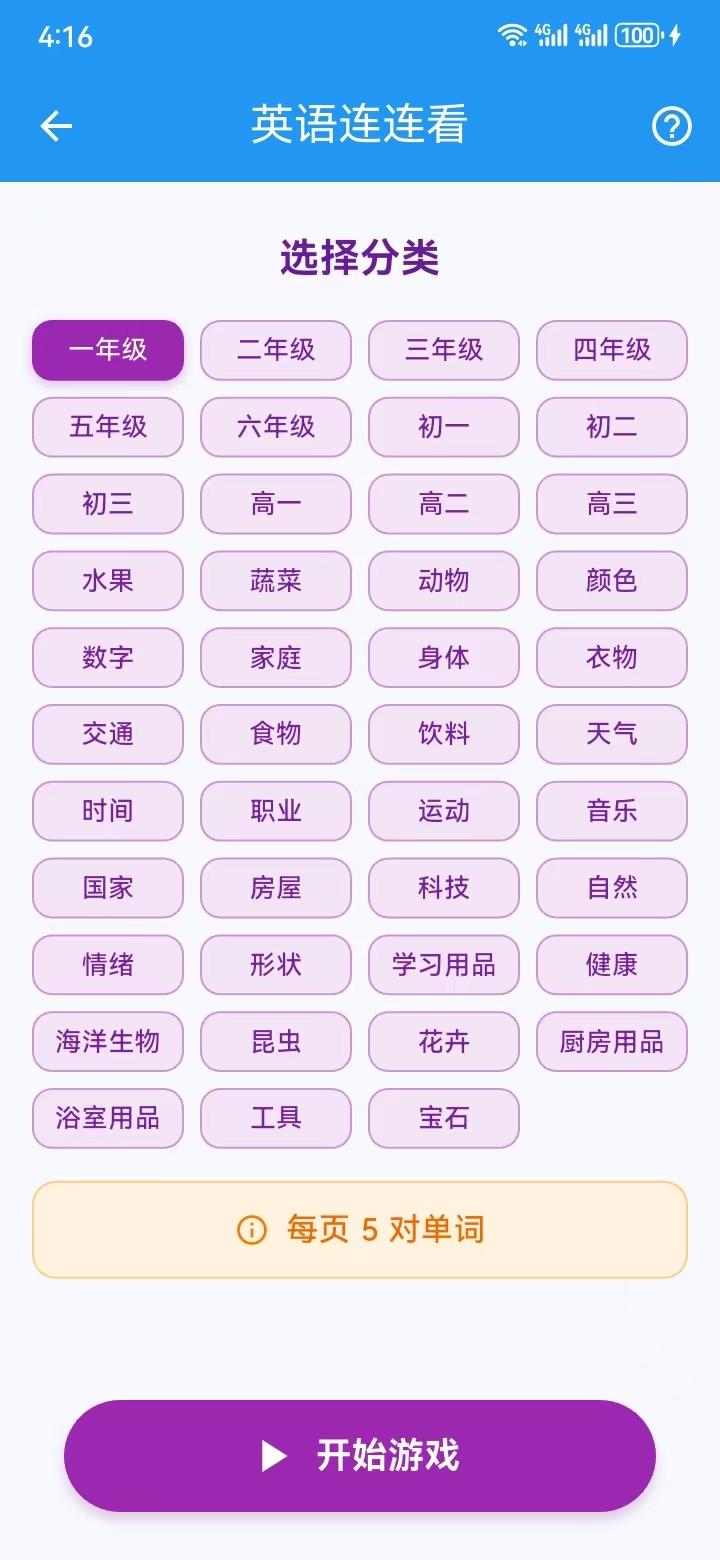Select the 海洋生物 category
This screenshot has width=720, height=1560.
coord(107,1042)
